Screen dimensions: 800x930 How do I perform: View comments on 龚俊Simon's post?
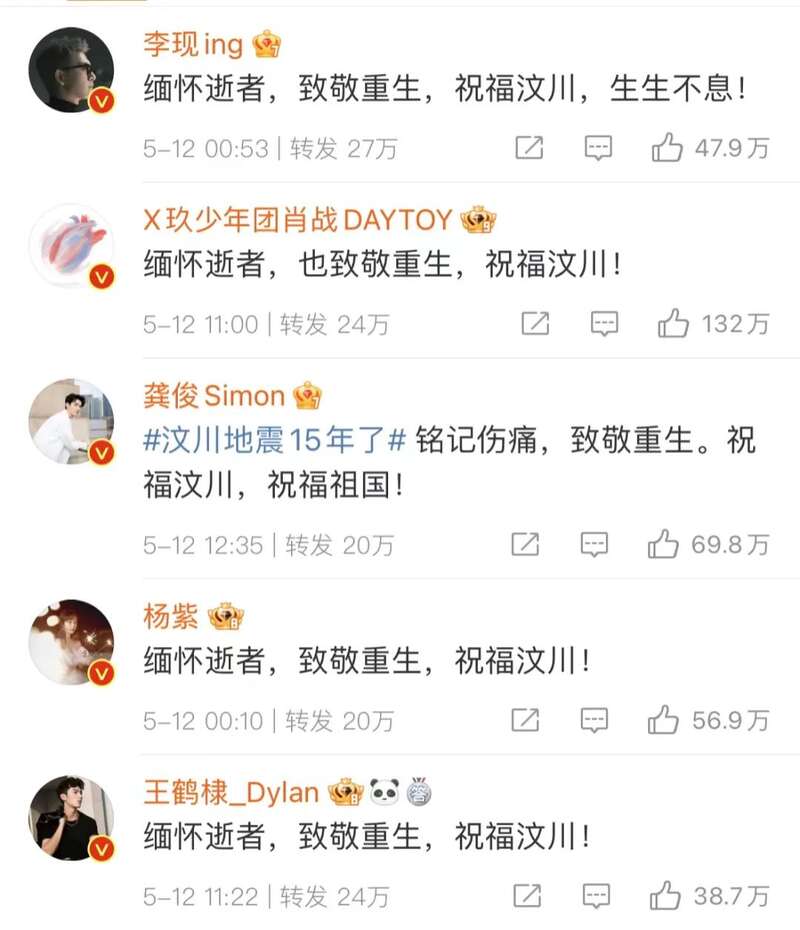pos(594,545)
